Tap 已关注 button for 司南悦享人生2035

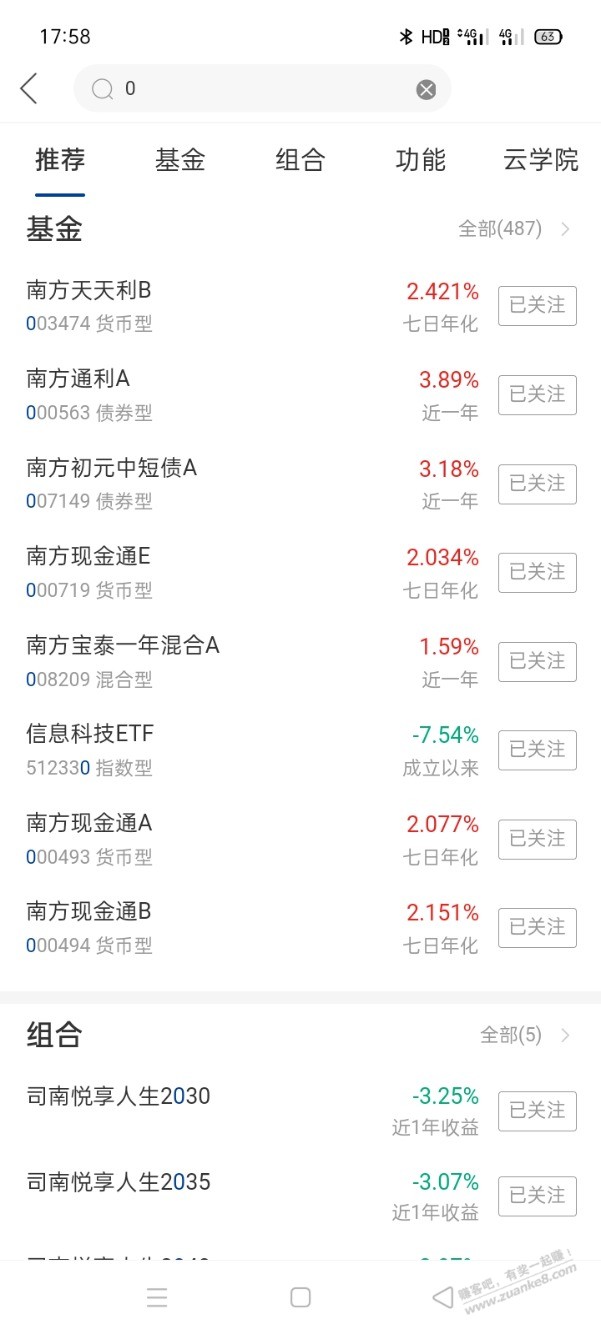click(x=538, y=1195)
